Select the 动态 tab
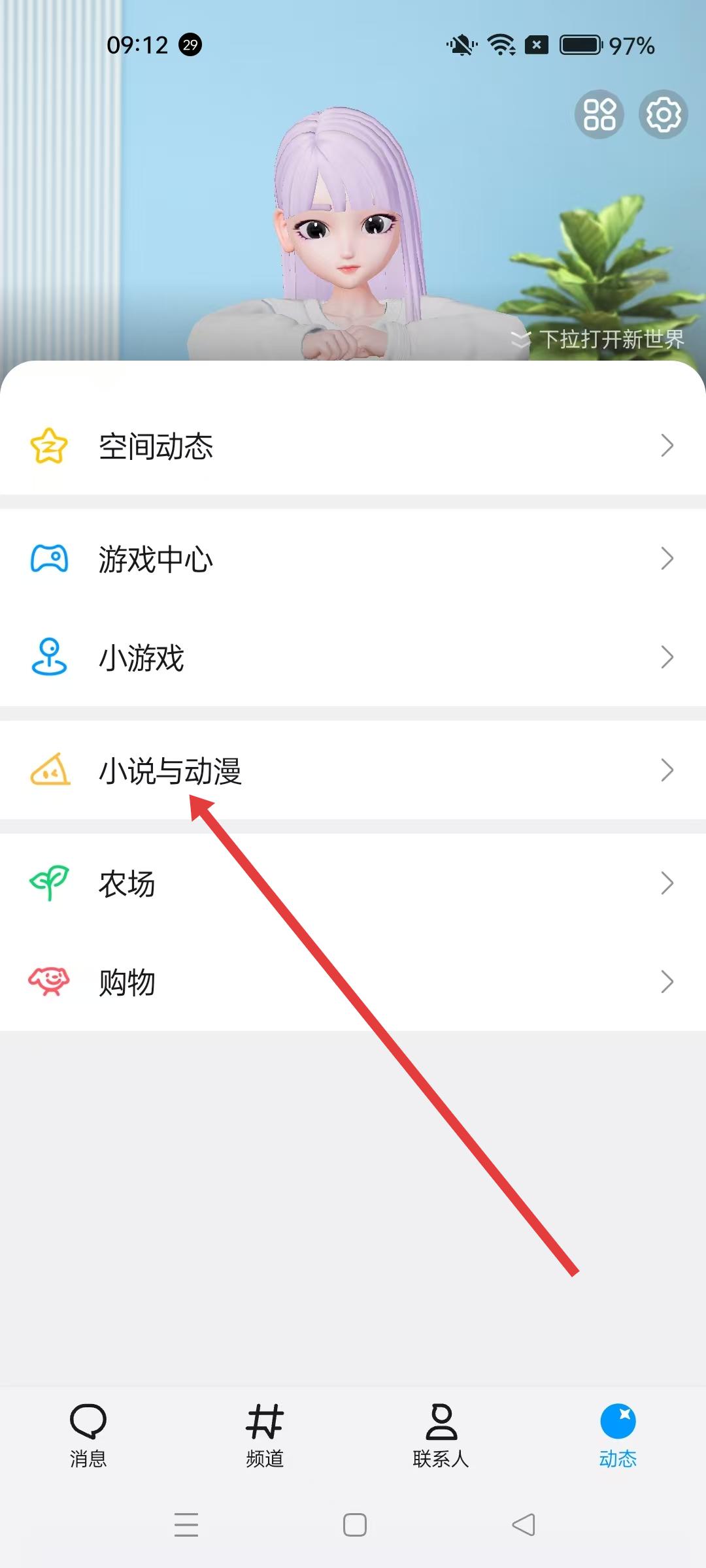This screenshot has height=1568, width=706. pyautogui.click(x=618, y=1435)
